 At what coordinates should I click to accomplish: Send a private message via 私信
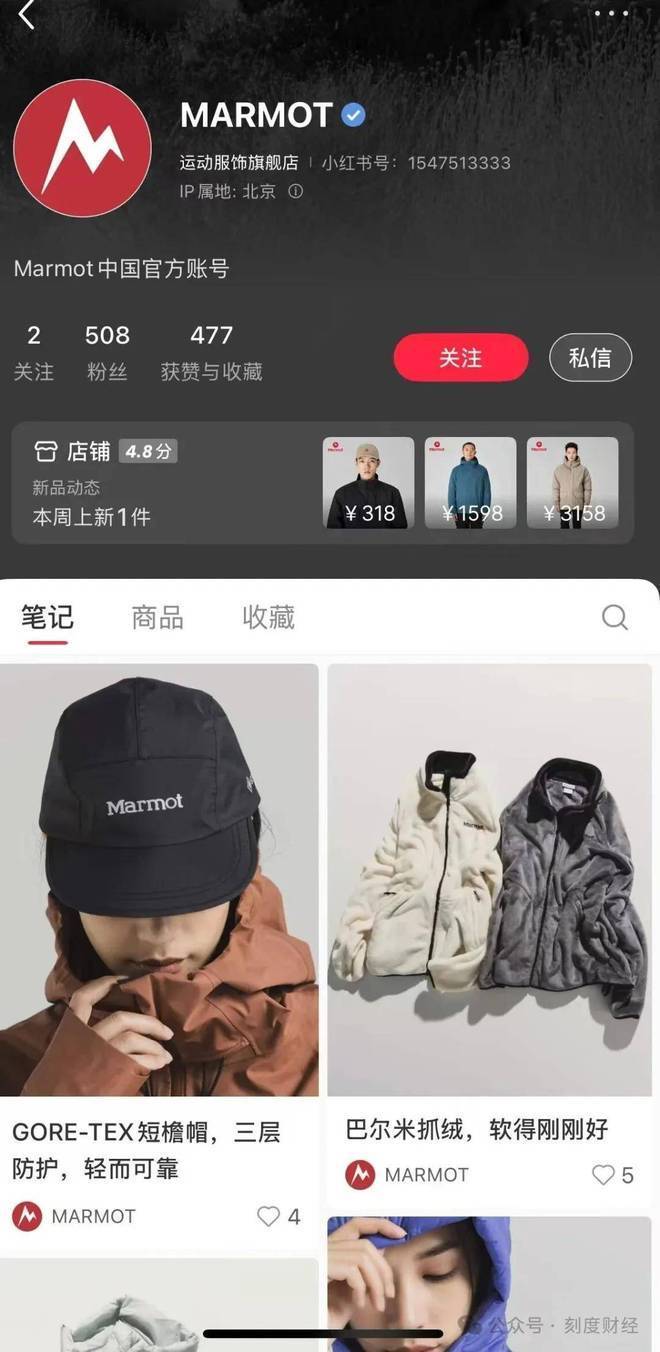click(x=590, y=358)
